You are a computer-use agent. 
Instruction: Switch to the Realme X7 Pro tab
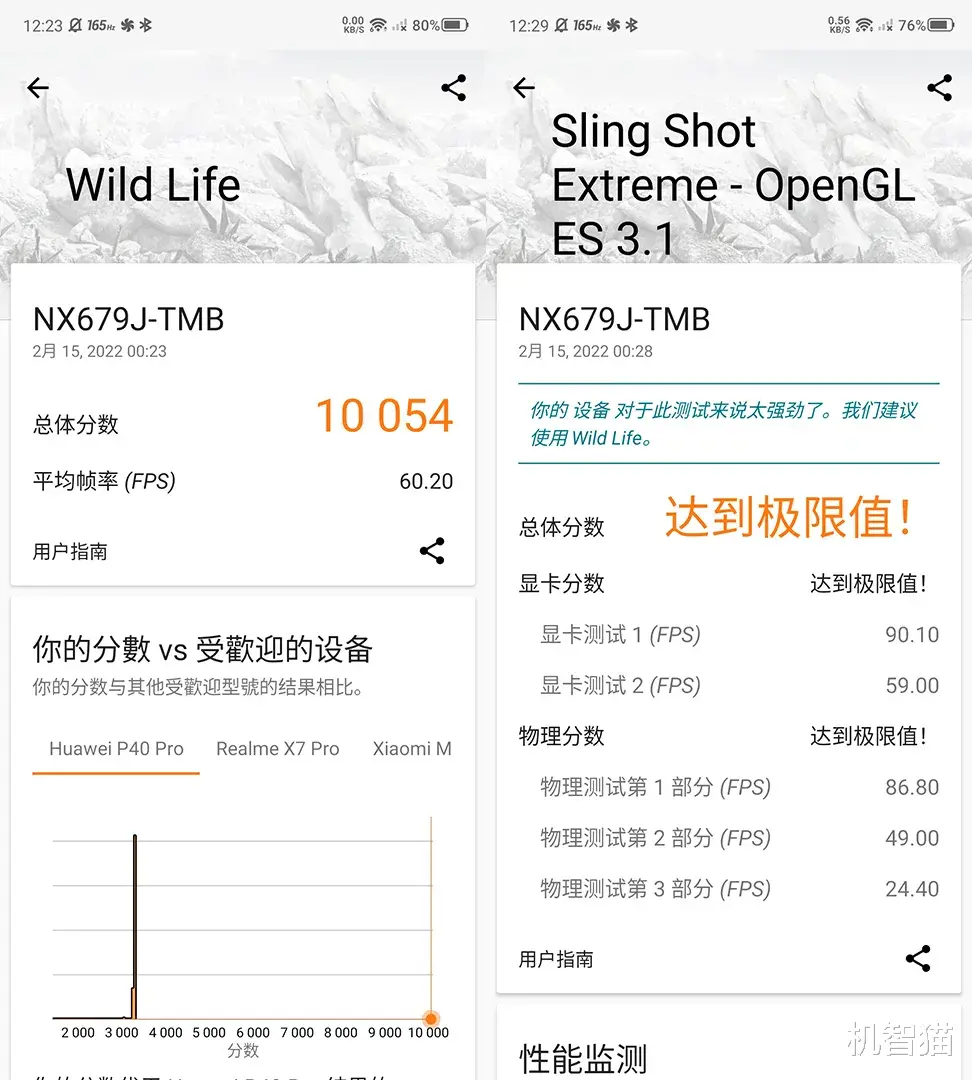[x=278, y=748]
